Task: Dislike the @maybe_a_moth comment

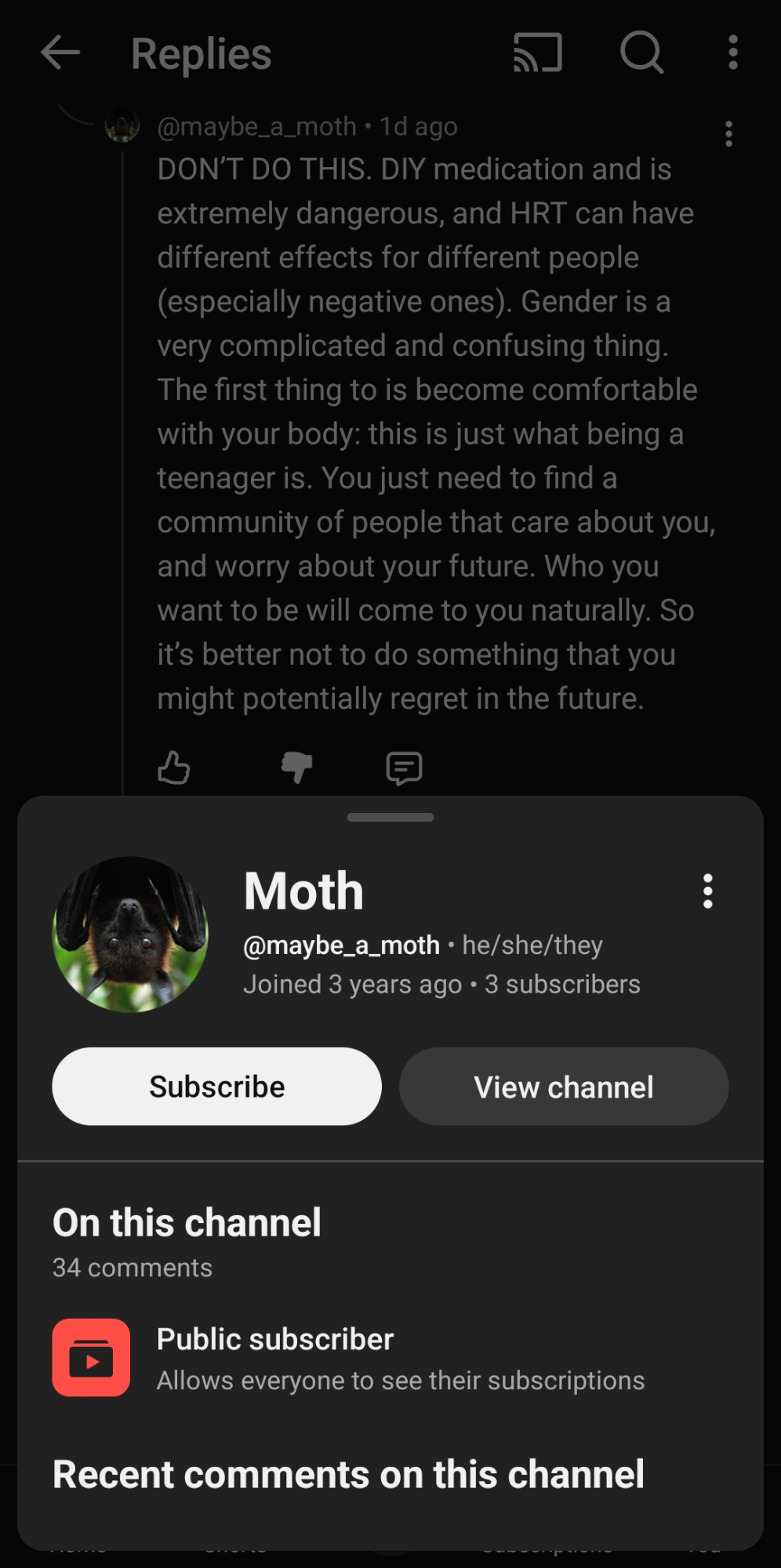Action: 296,768
